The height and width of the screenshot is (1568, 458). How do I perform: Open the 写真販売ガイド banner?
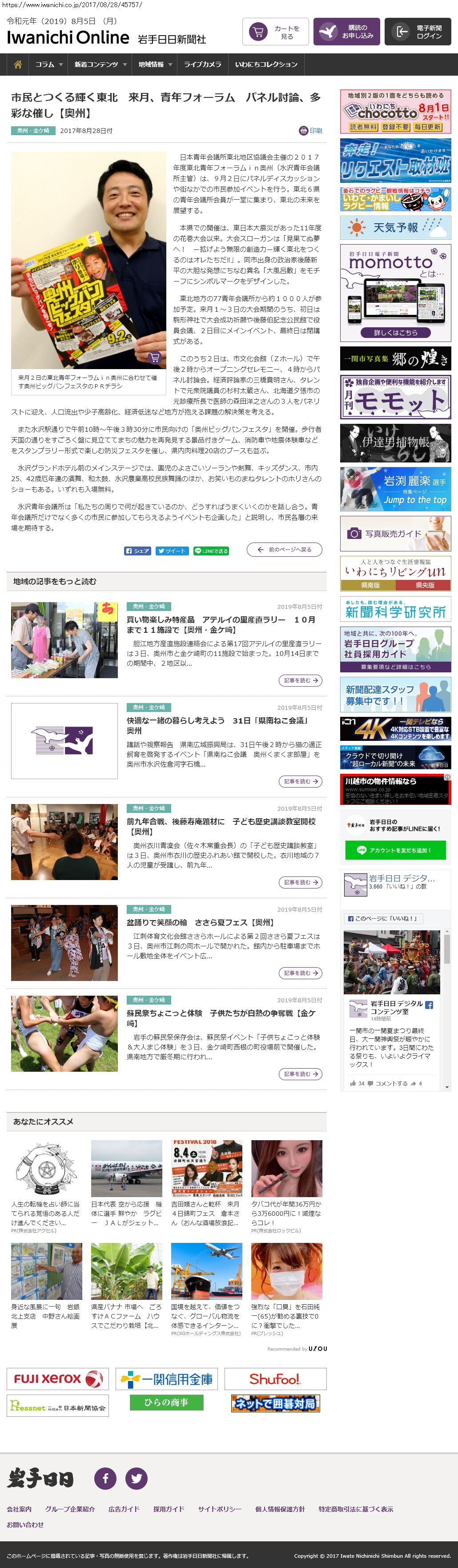point(395,533)
